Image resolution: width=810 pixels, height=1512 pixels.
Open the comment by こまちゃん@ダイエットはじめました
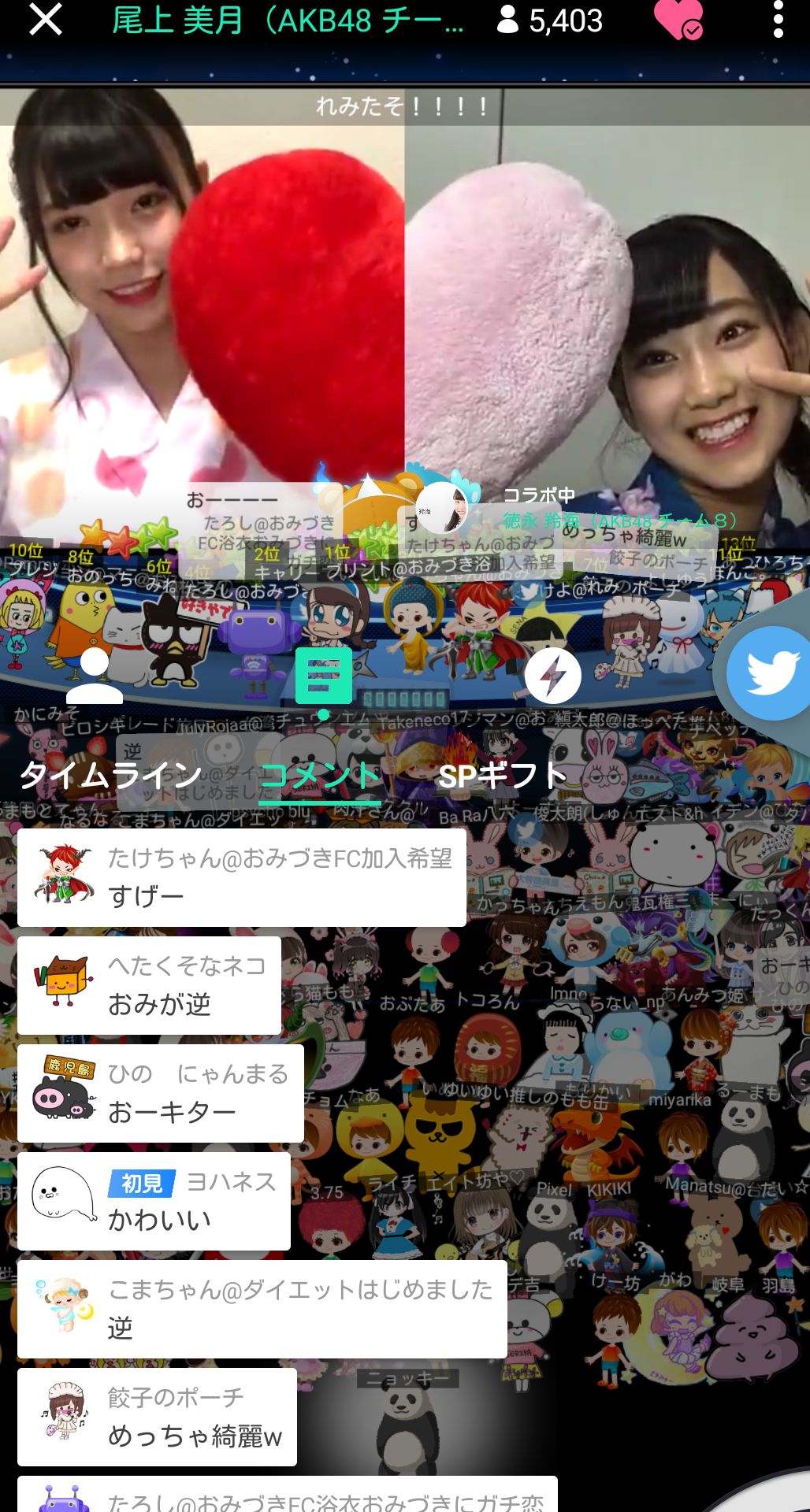[262, 1309]
